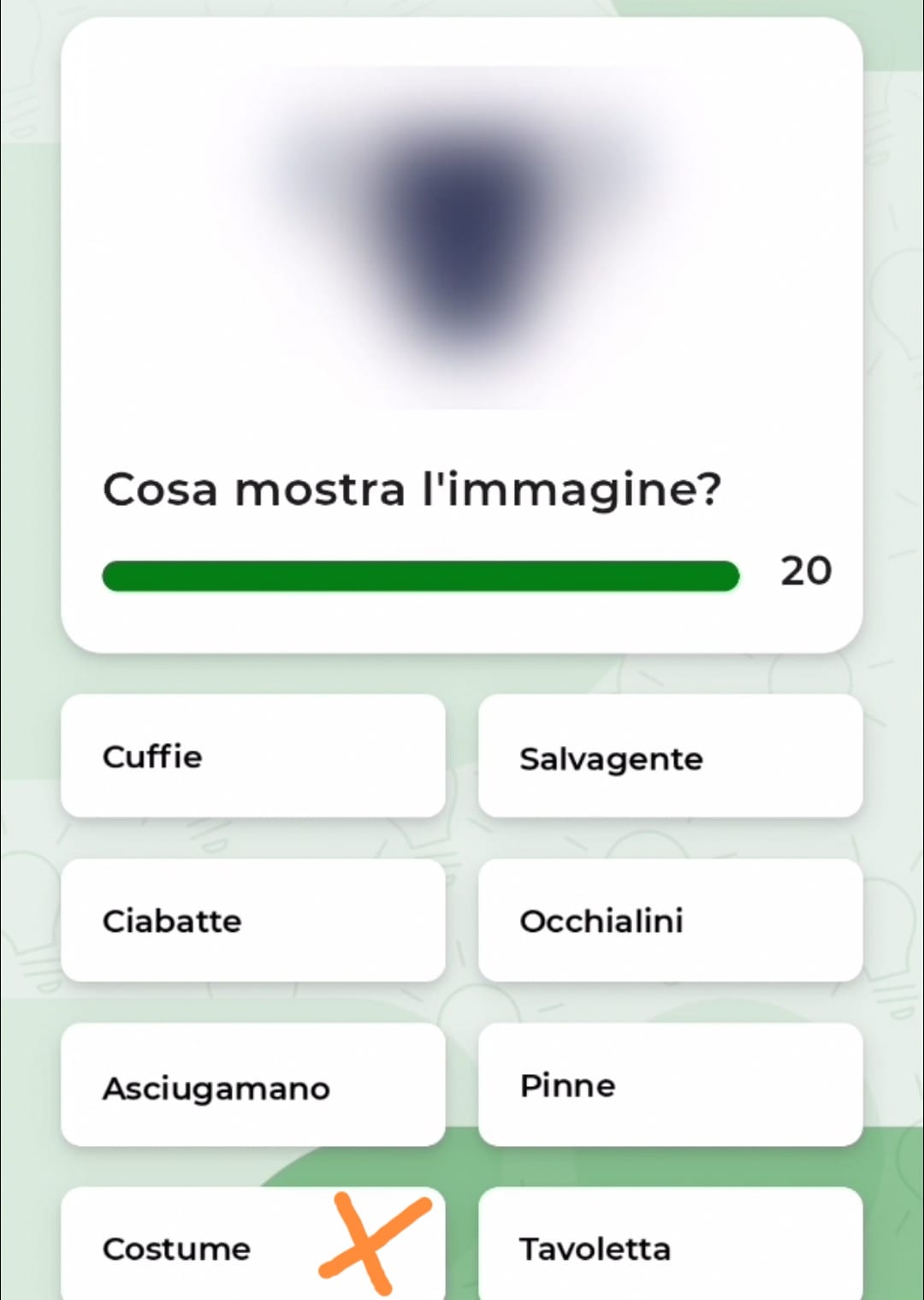
Task: Select the Cuffie answer
Action: (252, 756)
